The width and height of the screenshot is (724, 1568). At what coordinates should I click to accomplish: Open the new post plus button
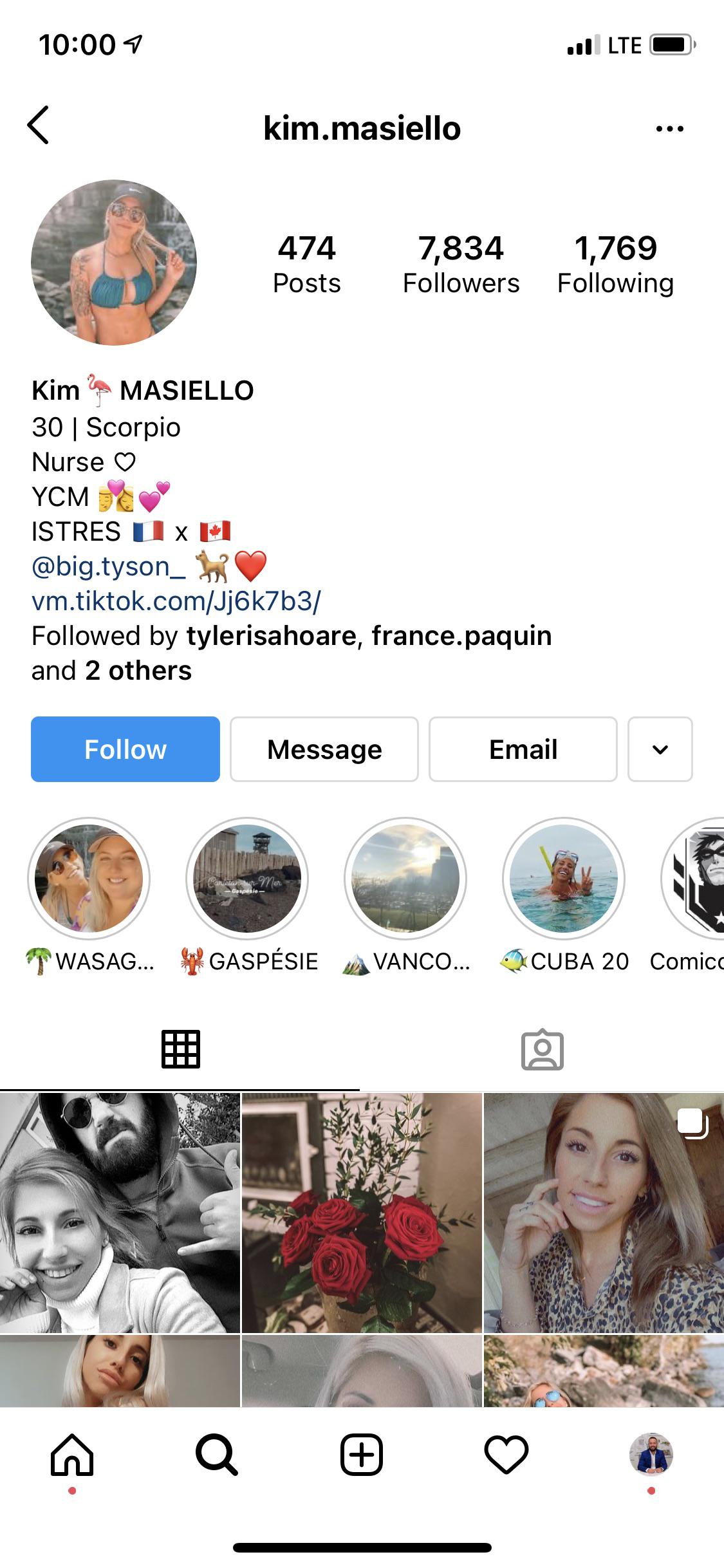(362, 1455)
